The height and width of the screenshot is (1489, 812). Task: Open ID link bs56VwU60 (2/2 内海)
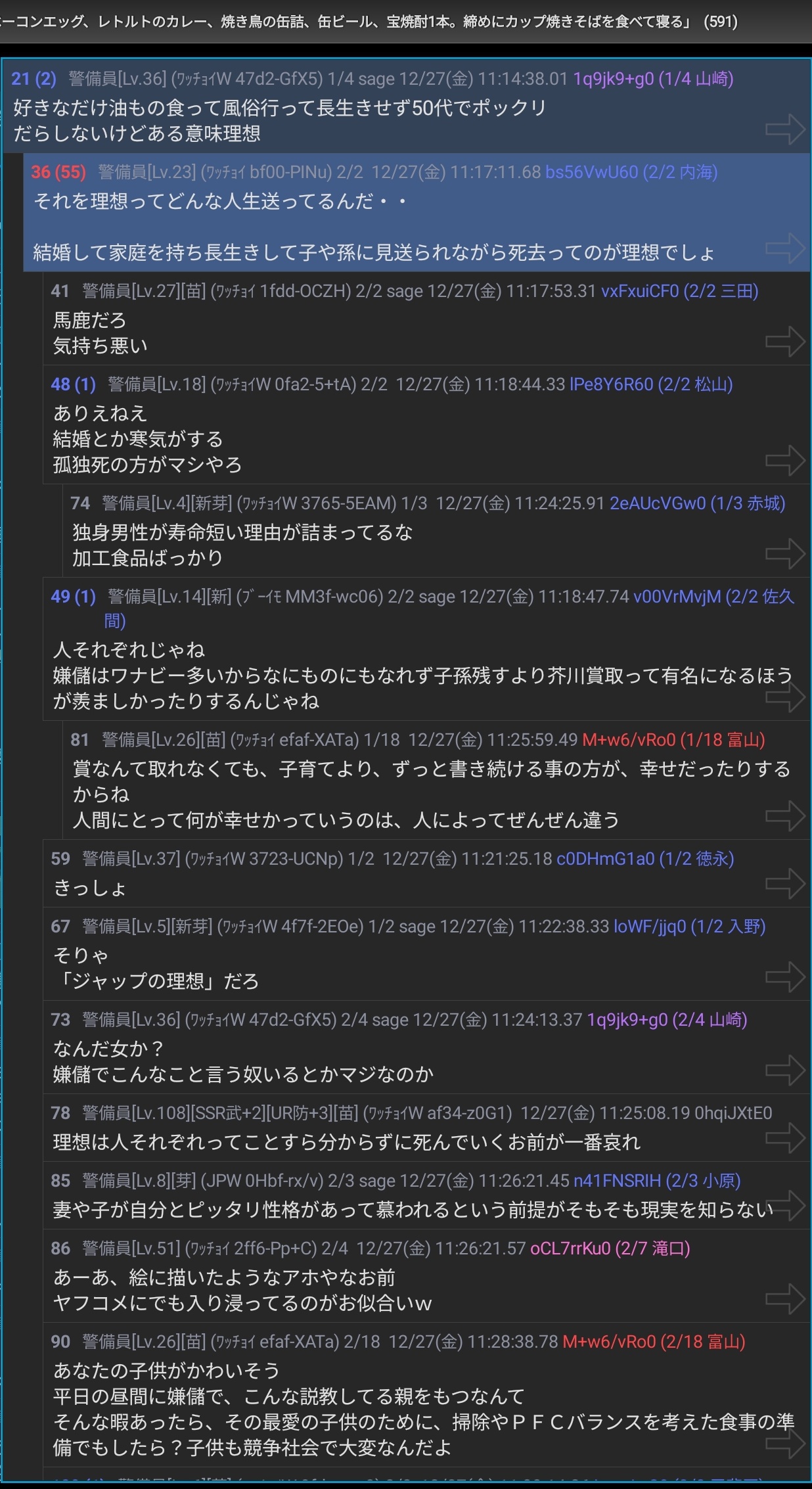coord(631,172)
